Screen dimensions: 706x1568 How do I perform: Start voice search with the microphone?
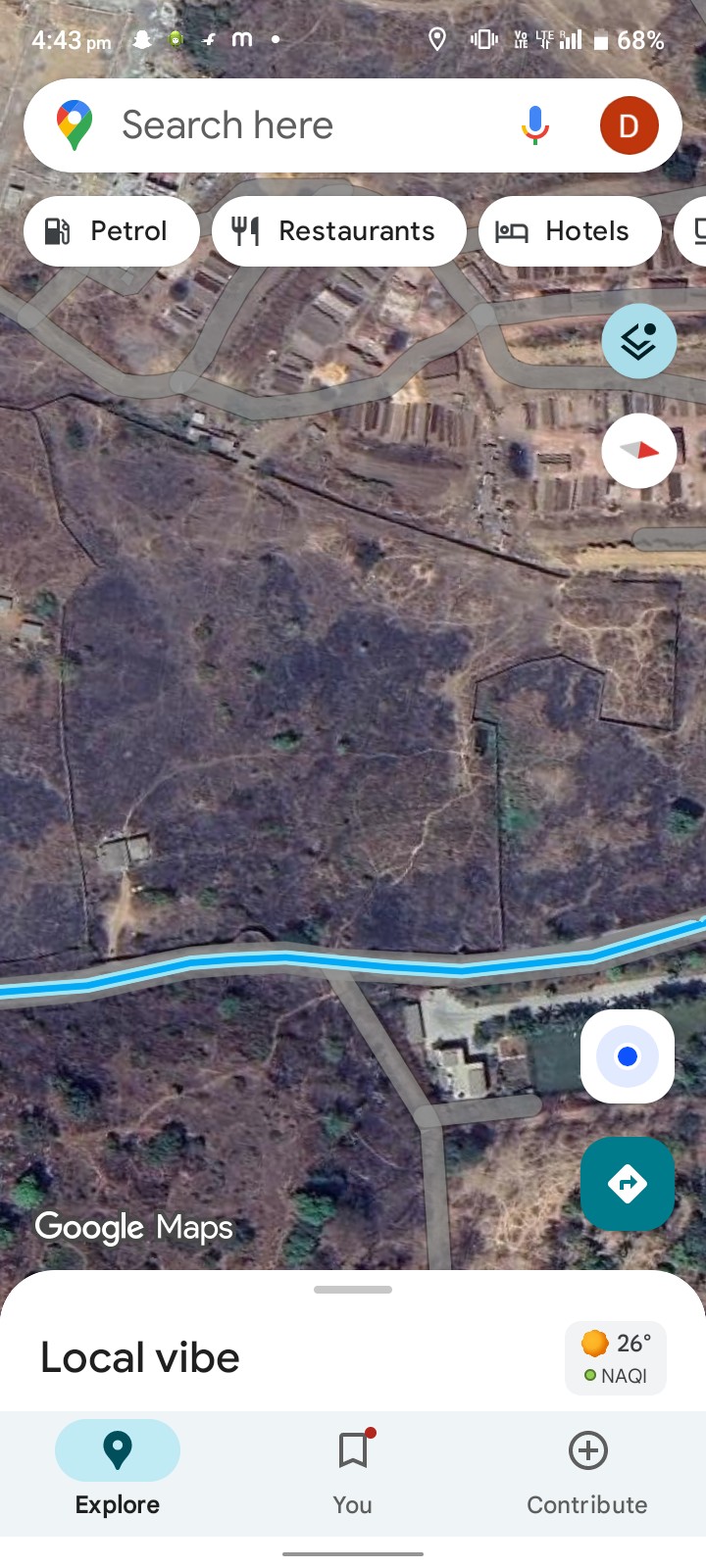(x=535, y=125)
